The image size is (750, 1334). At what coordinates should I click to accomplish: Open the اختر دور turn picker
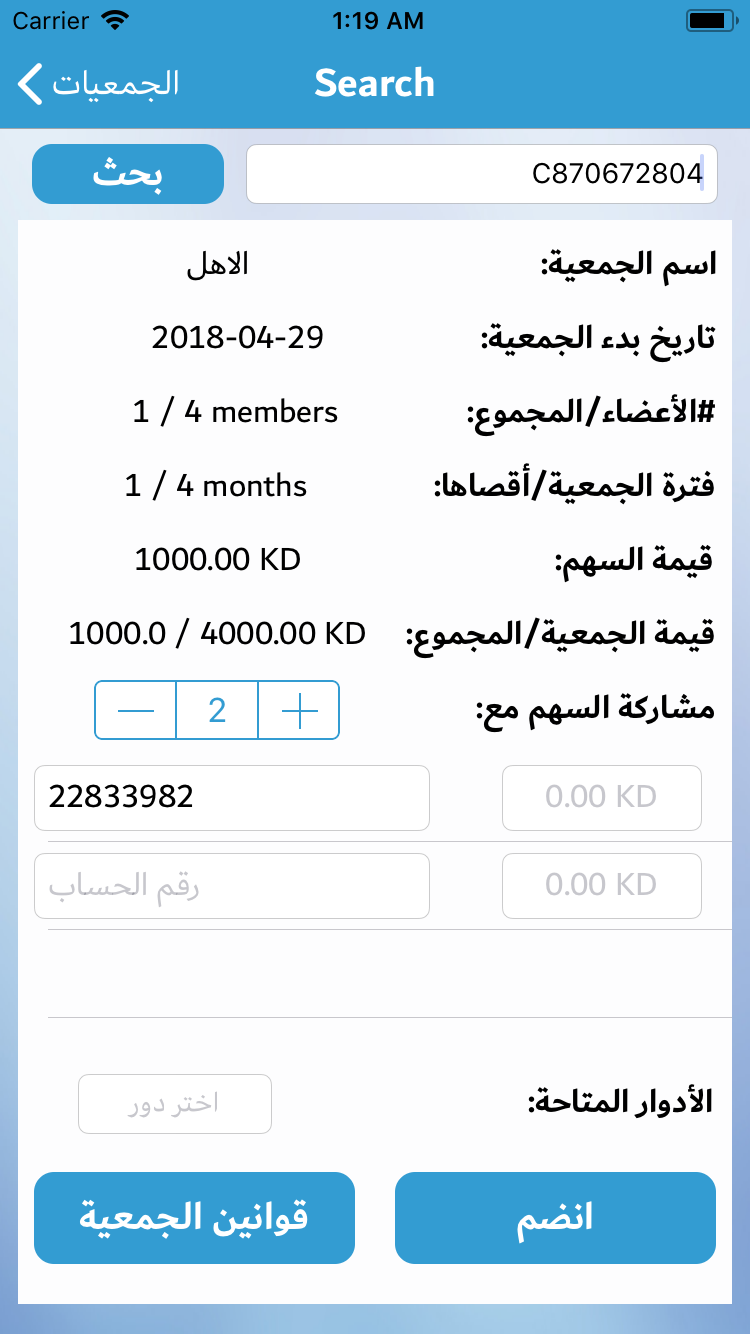pos(175,1104)
